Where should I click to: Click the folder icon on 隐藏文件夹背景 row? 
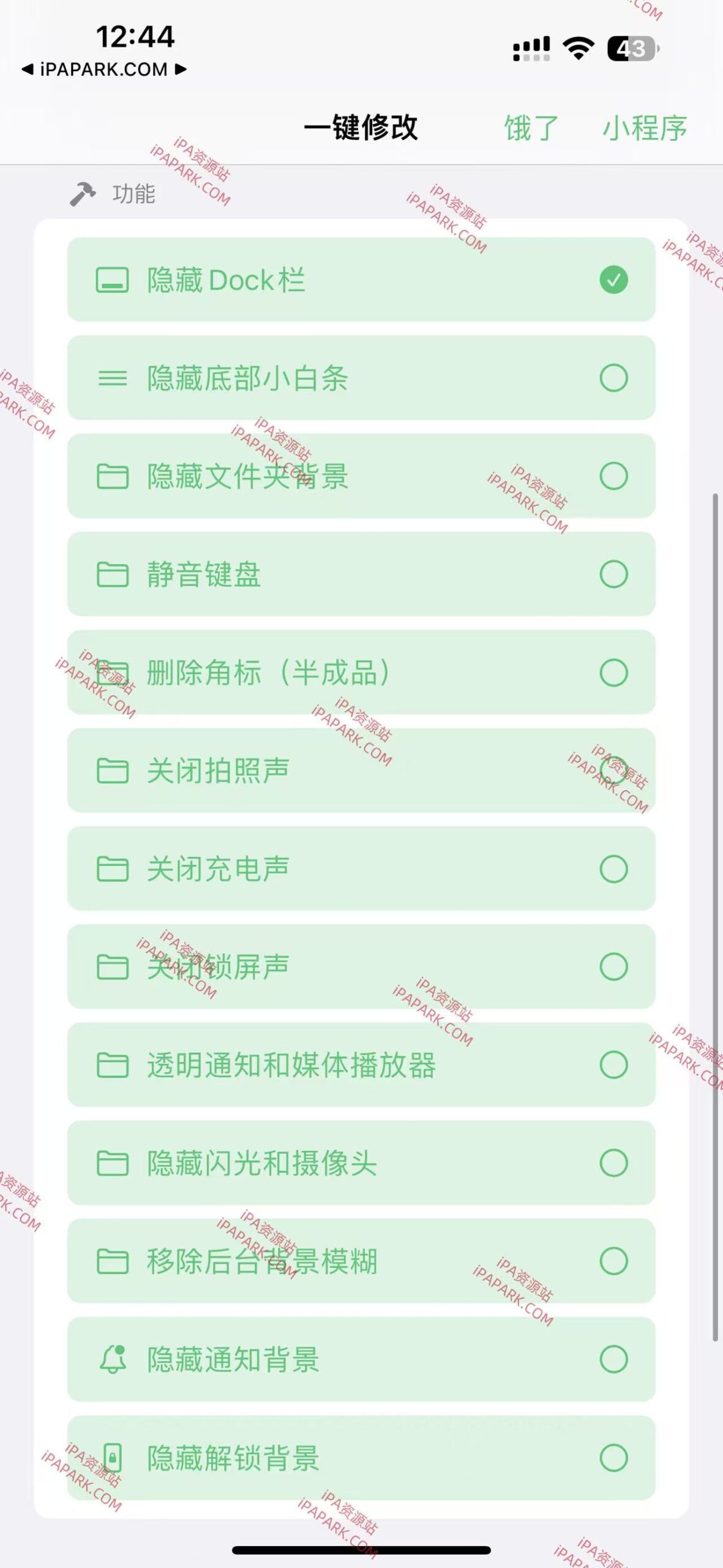click(x=113, y=477)
